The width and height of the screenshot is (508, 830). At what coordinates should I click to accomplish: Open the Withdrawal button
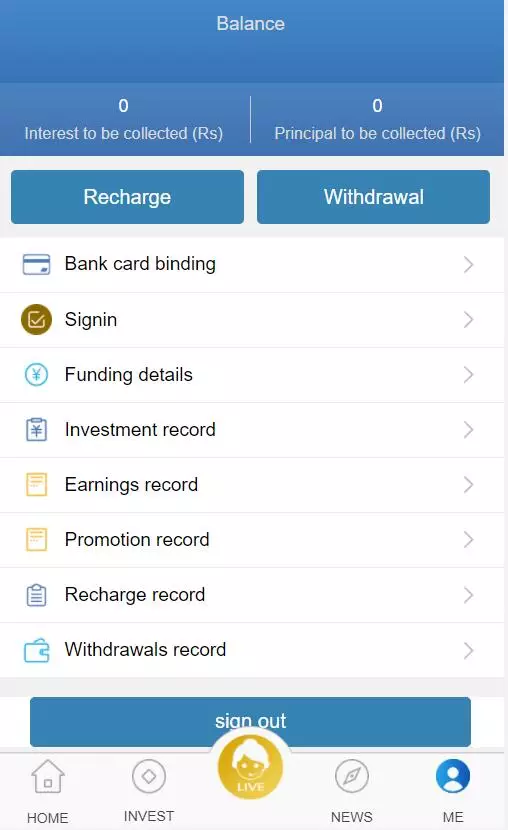pos(373,197)
